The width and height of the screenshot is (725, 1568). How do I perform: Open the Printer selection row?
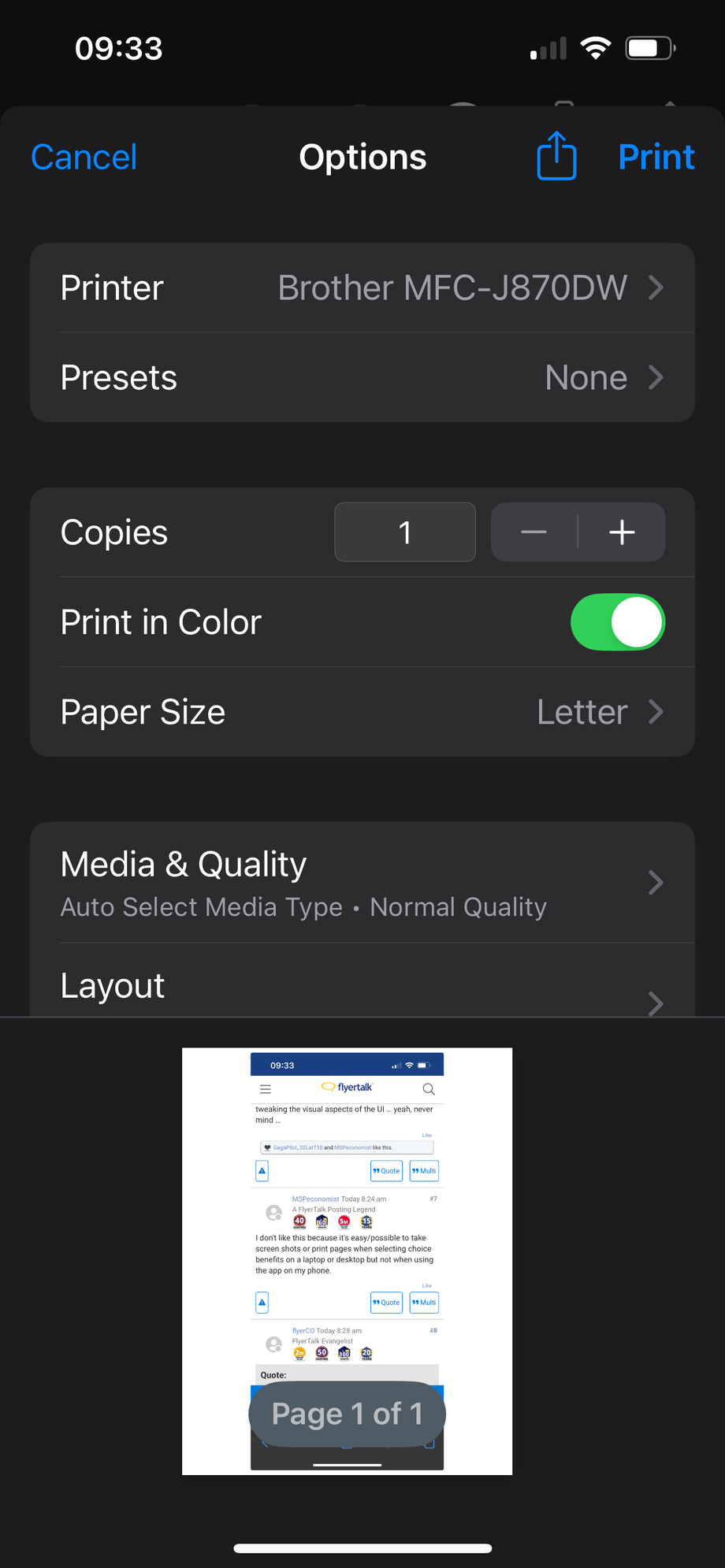(x=362, y=288)
